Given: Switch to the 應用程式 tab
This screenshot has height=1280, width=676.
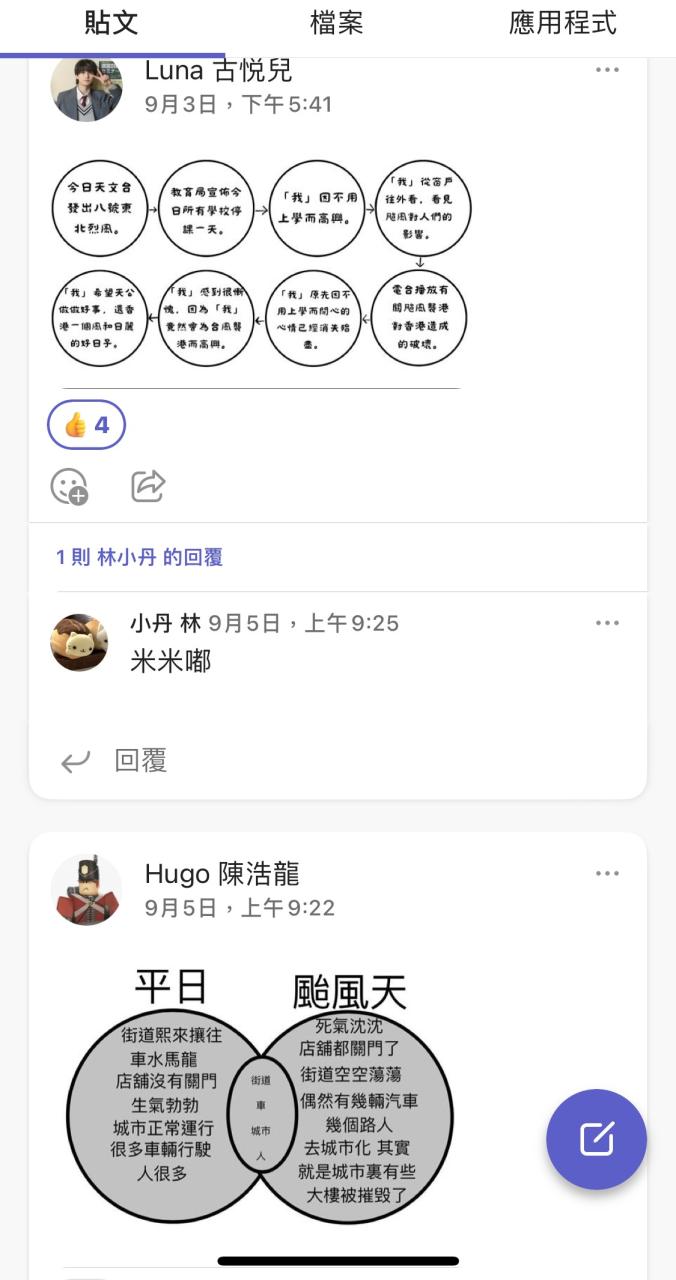Looking at the screenshot, I should 563,24.
